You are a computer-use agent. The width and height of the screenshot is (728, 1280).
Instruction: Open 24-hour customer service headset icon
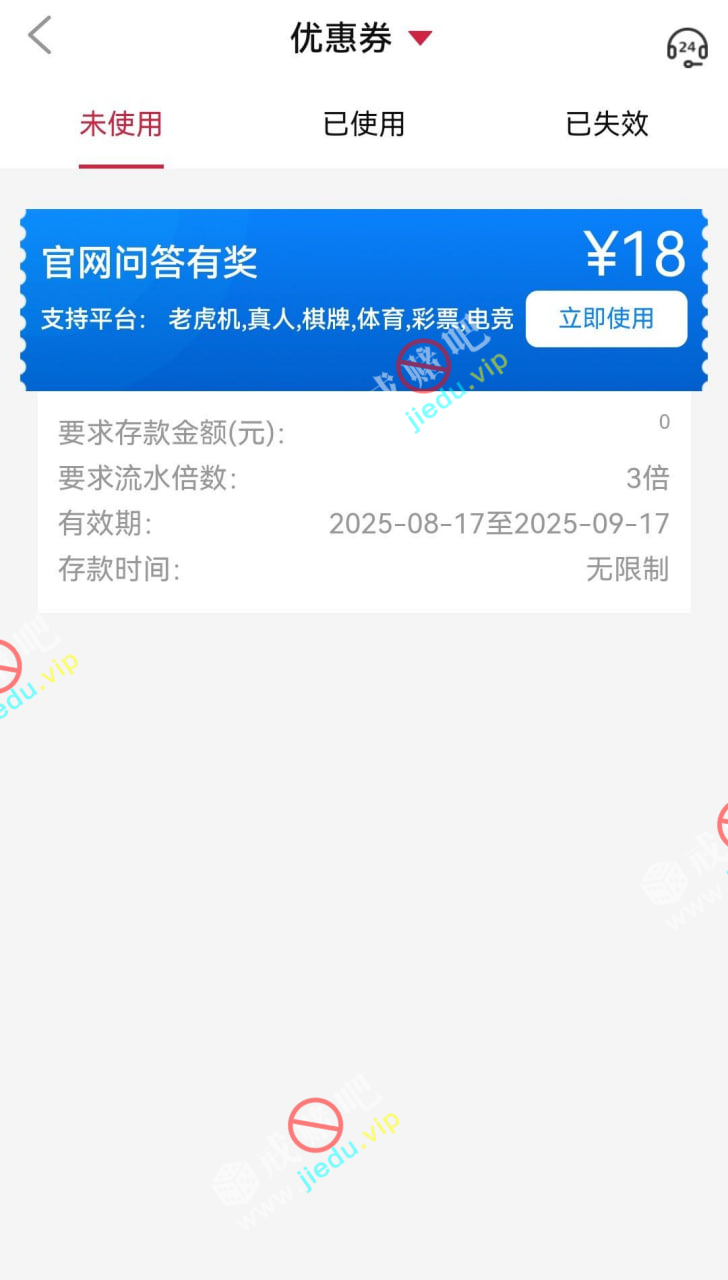point(687,46)
